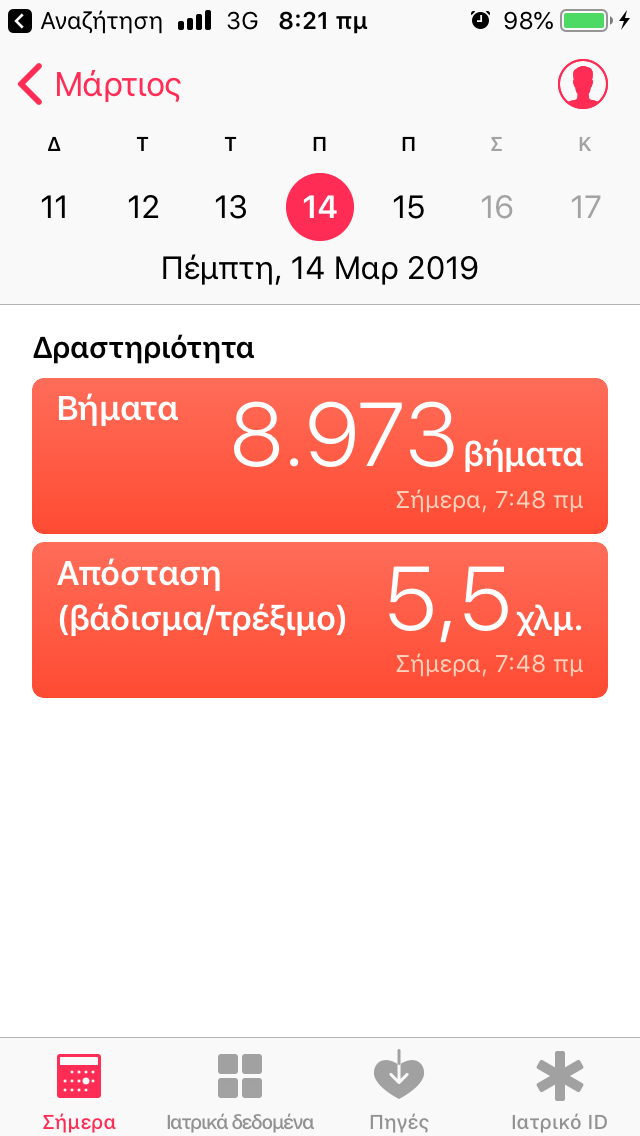Image resolution: width=640 pixels, height=1136 pixels.
Task: Open the Βήματα steps card
Action: [x=320, y=456]
